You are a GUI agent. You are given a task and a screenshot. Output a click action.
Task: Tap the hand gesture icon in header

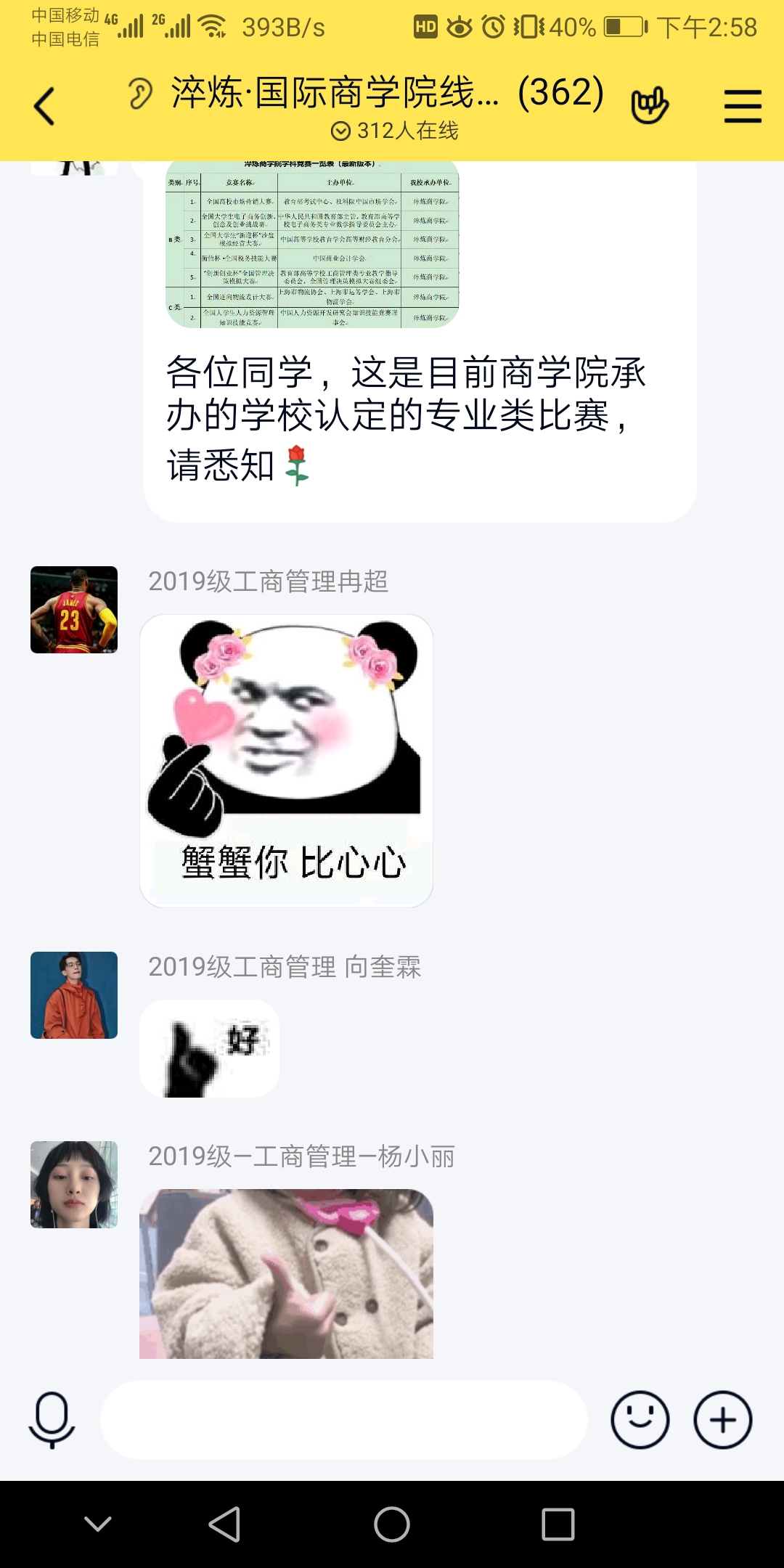click(649, 106)
